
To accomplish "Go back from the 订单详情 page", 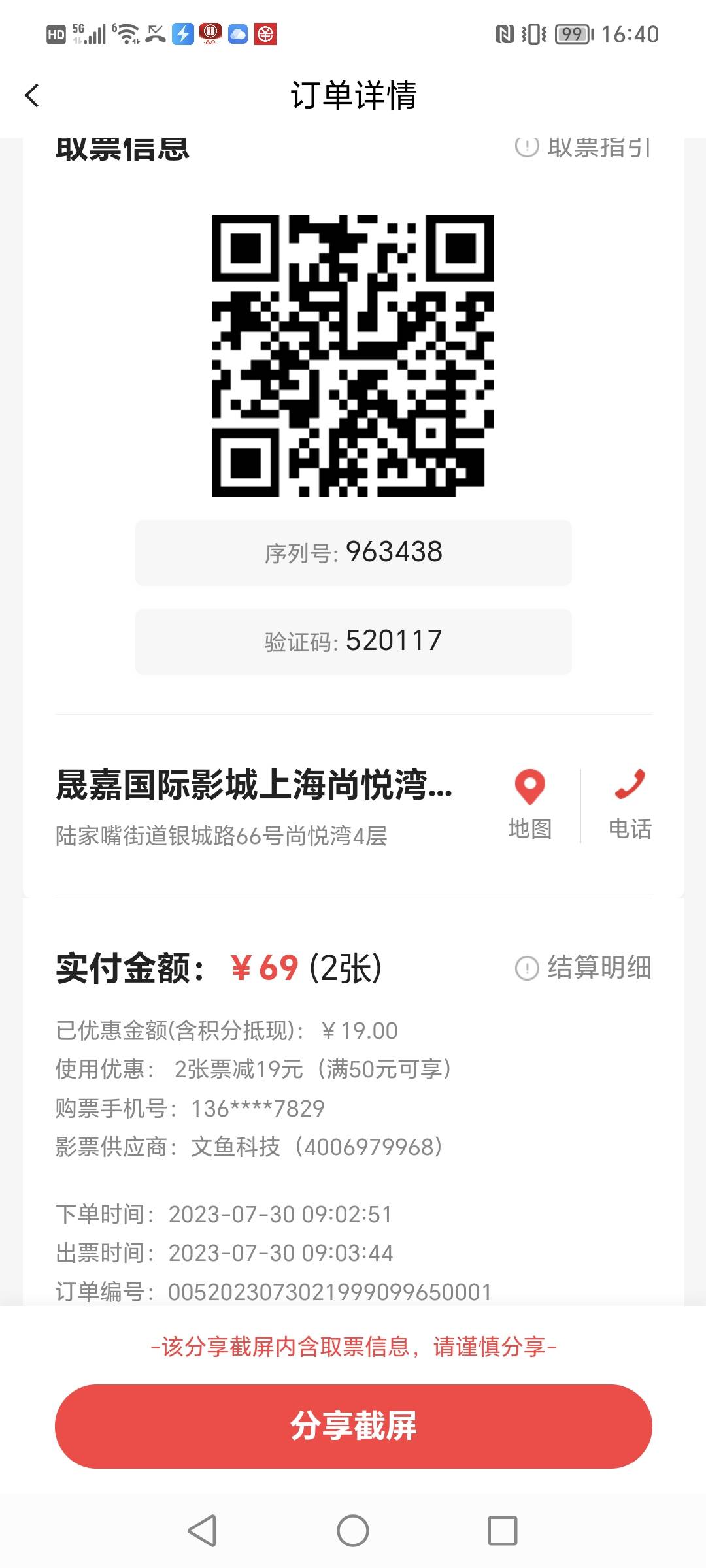I will click(x=32, y=95).
